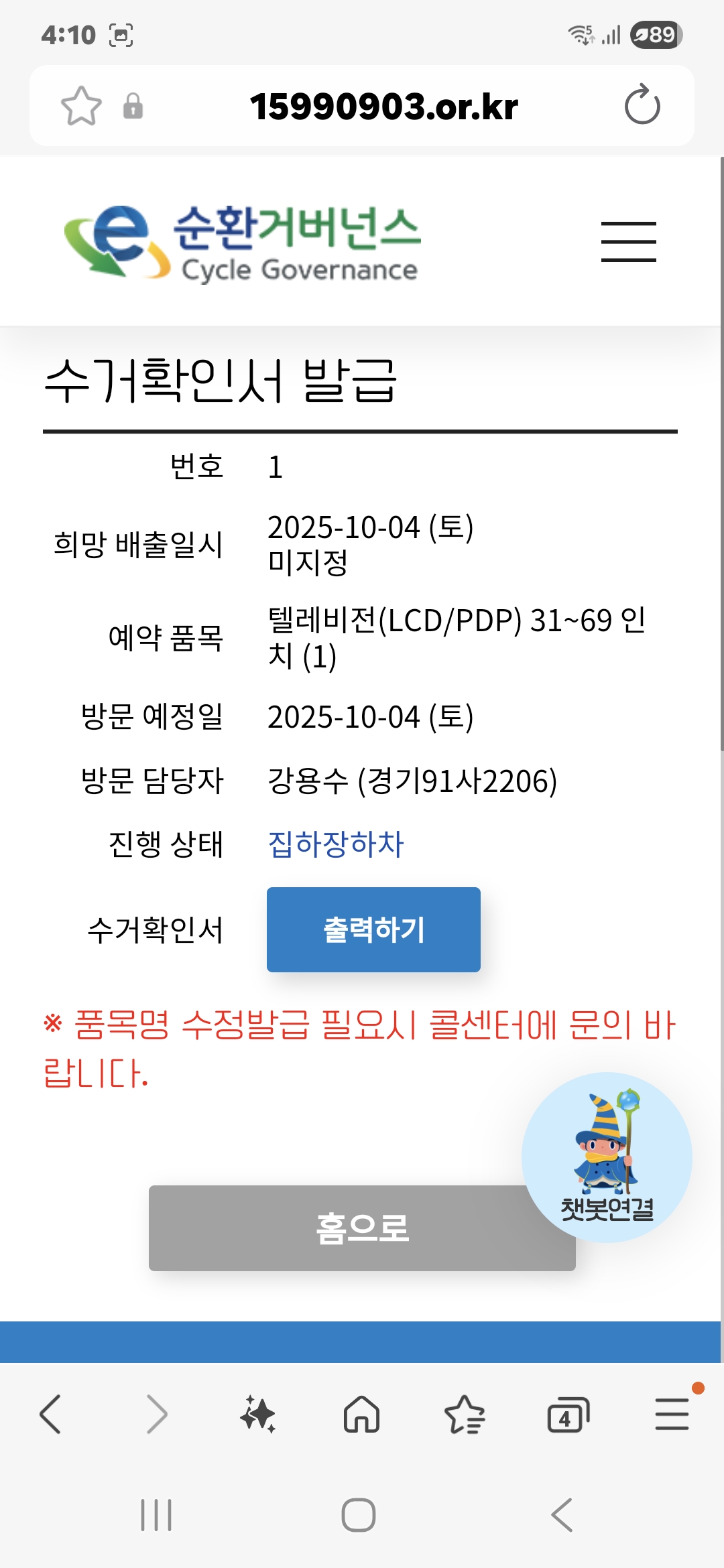This screenshot has width=724, height=1568.
Task: Open the browser's main menu
Action: (672, 1414)
